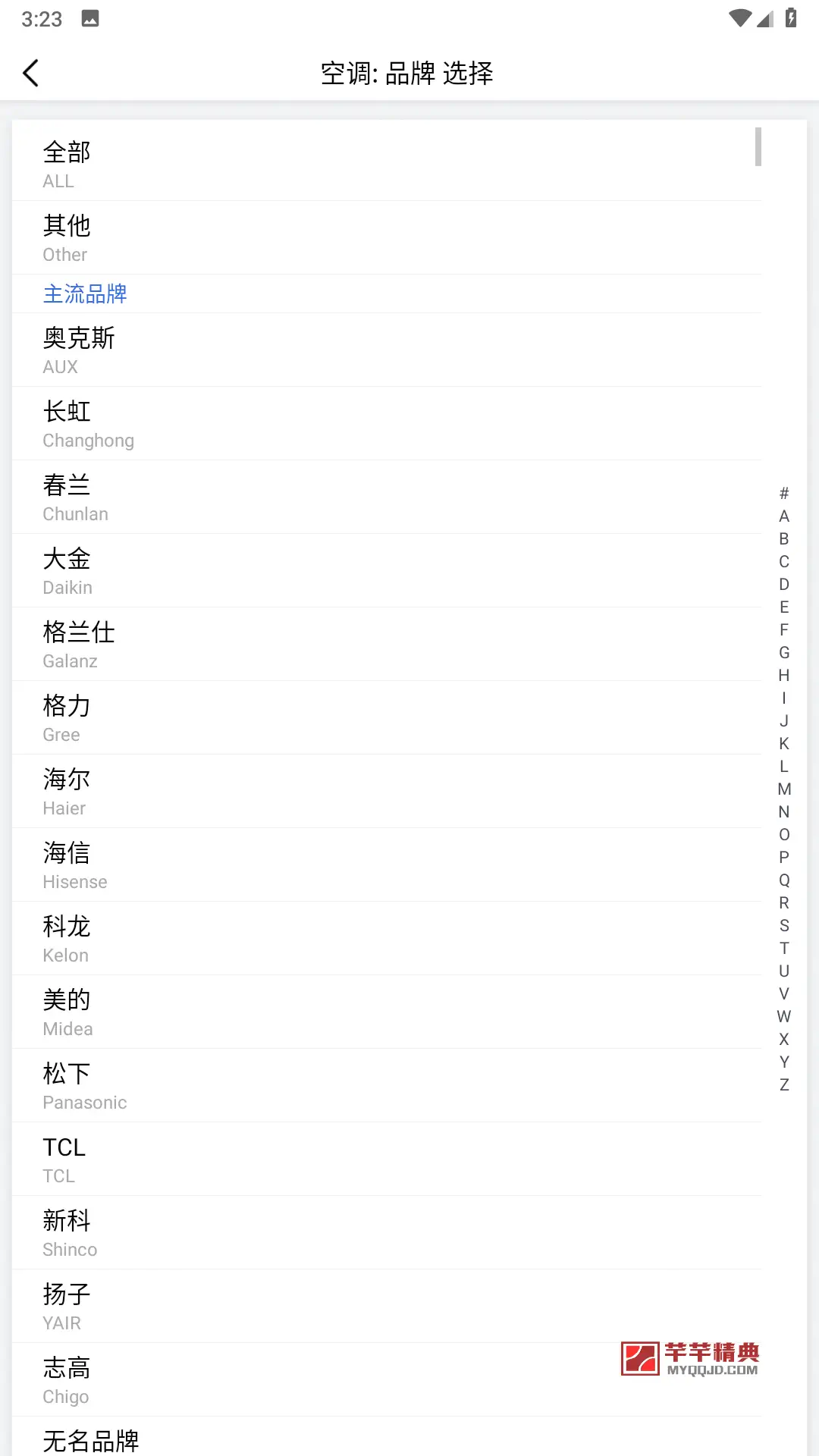Select 美的 Midea brand
The height and width of the screenshot is (1456, 819).
pos(387,1012)
